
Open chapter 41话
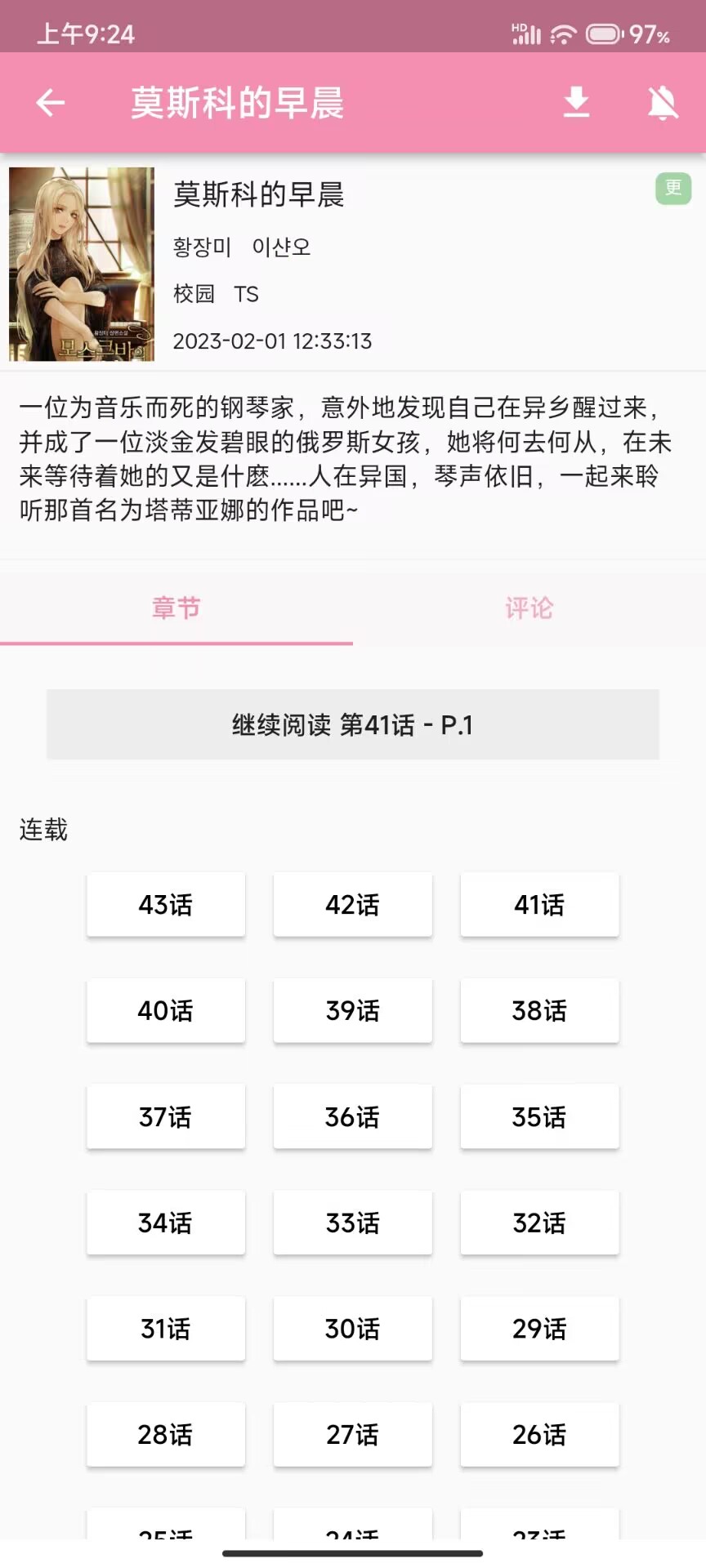tap(539, 905)
